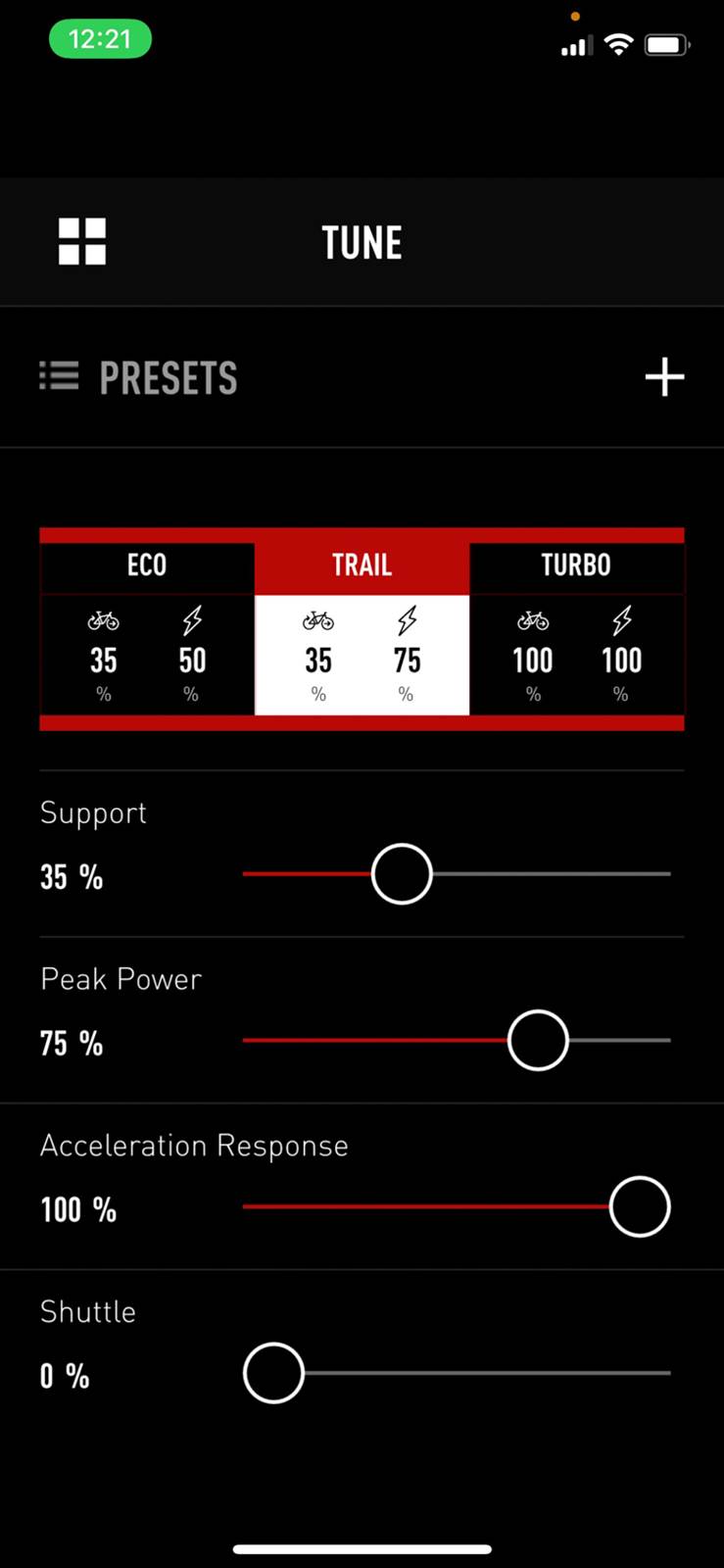Tap the Shuttle slider handle

coord(273,1373)
